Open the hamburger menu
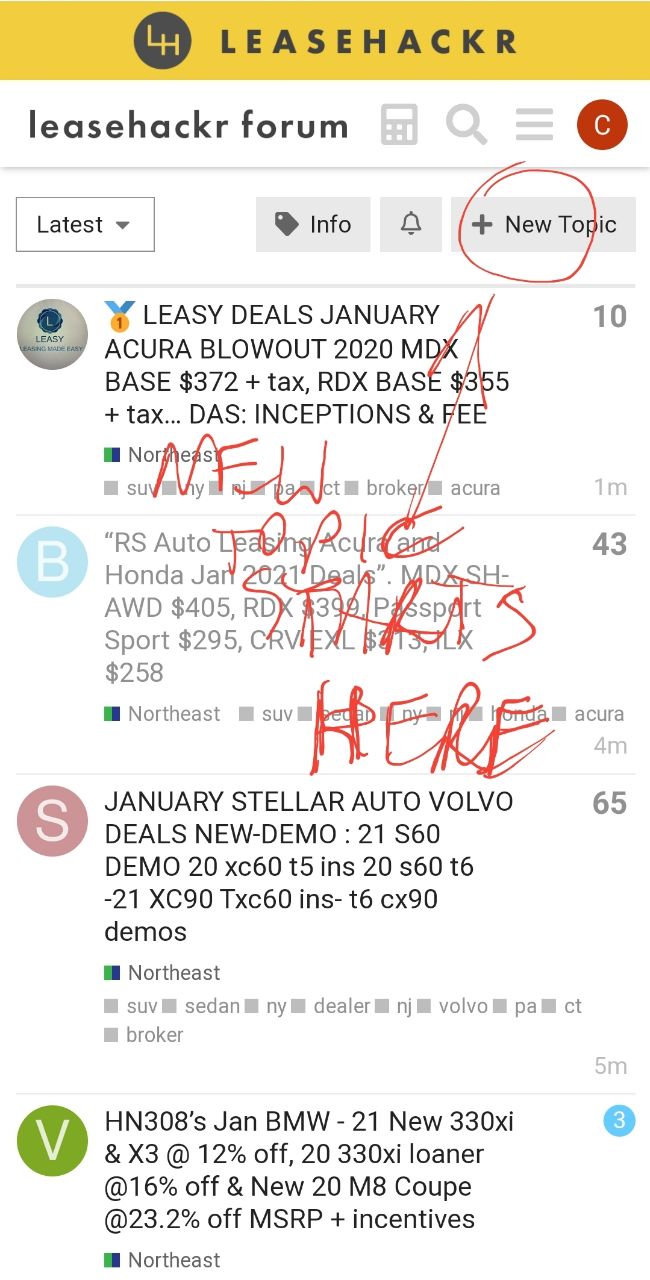This screenshot has height=1280, width=650. 534,125
